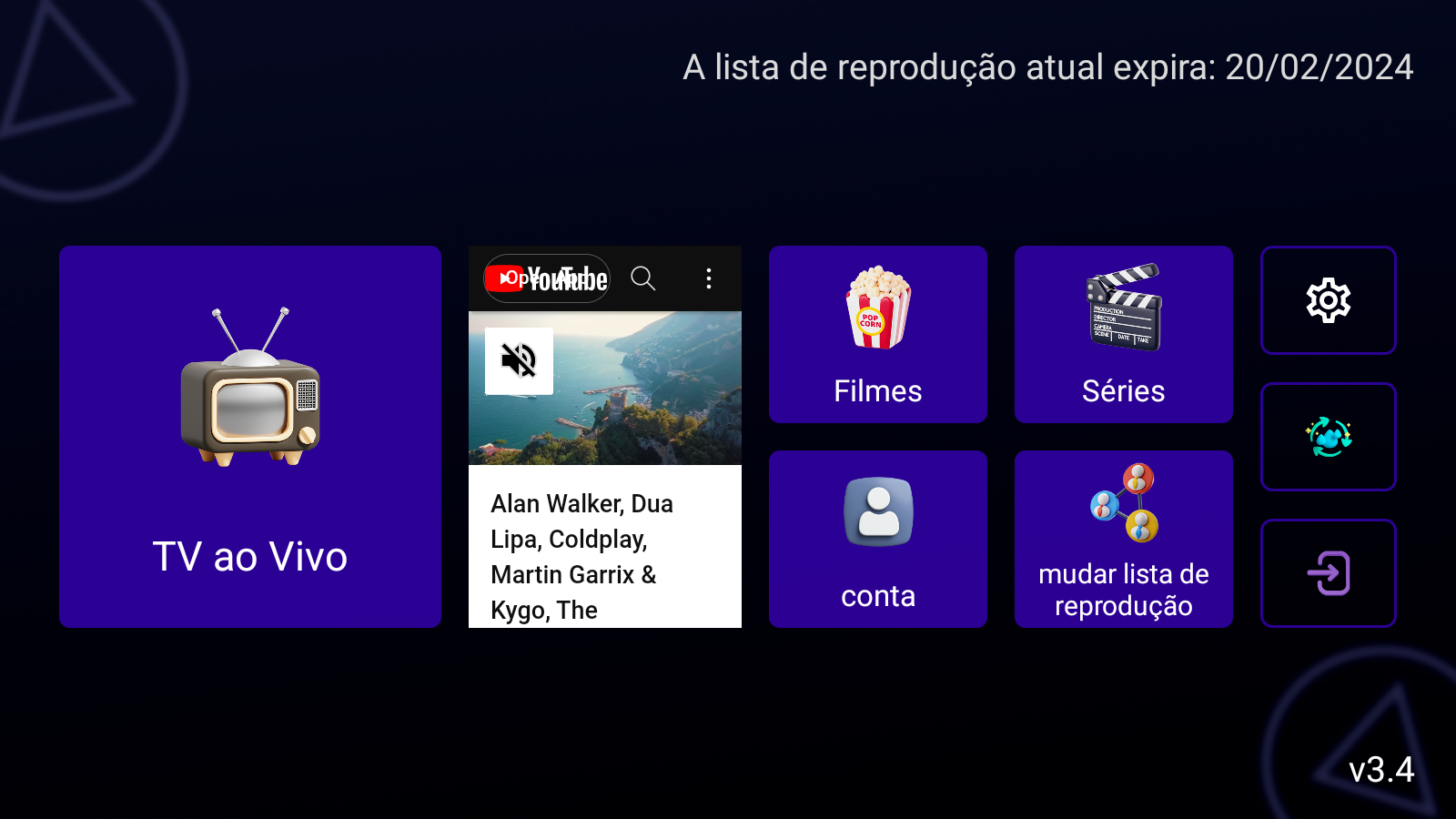Open the Séries section
The height and width of the screenshot is (819, 1456).
tap(1124, 334)
